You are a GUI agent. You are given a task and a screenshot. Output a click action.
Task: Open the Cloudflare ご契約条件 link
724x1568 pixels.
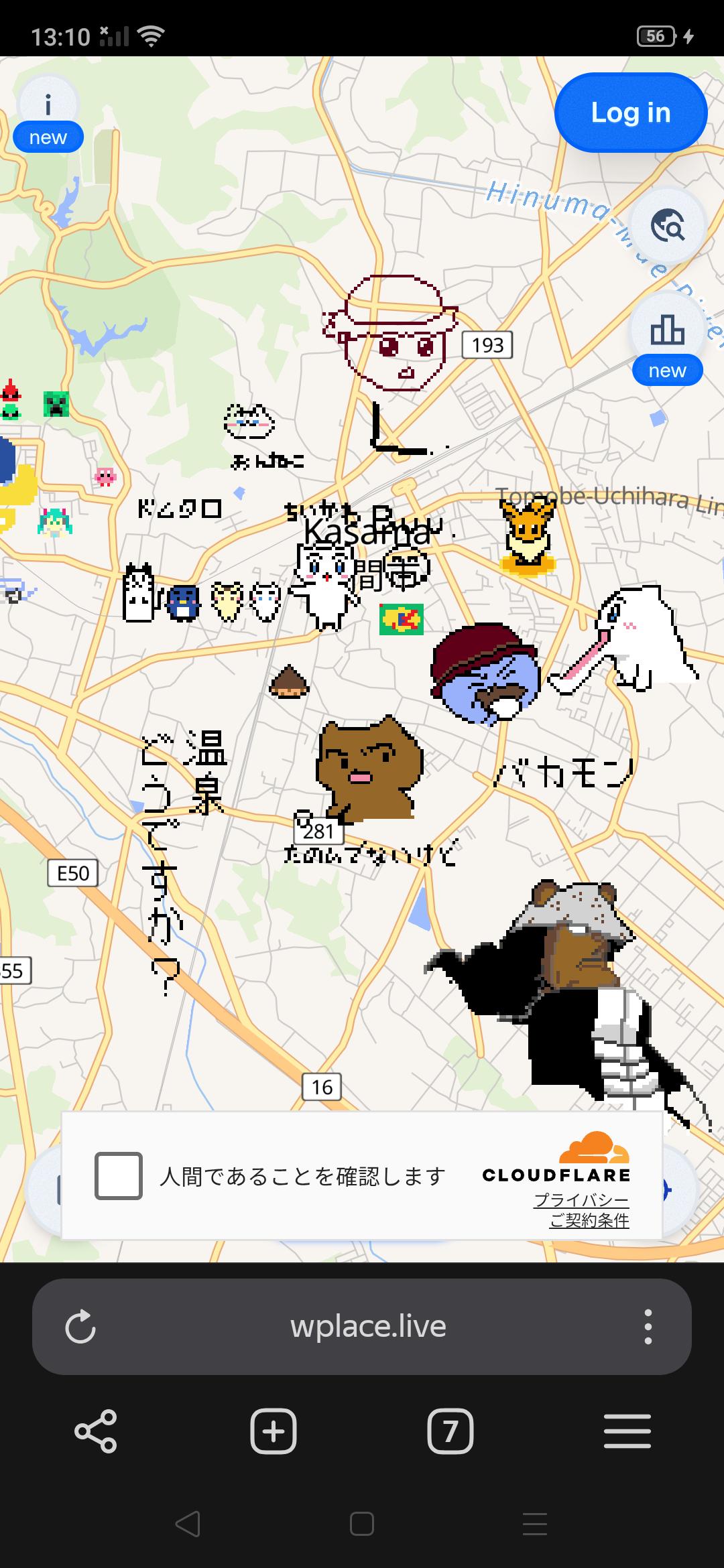pyautogui.click(x=589, y=1220)
